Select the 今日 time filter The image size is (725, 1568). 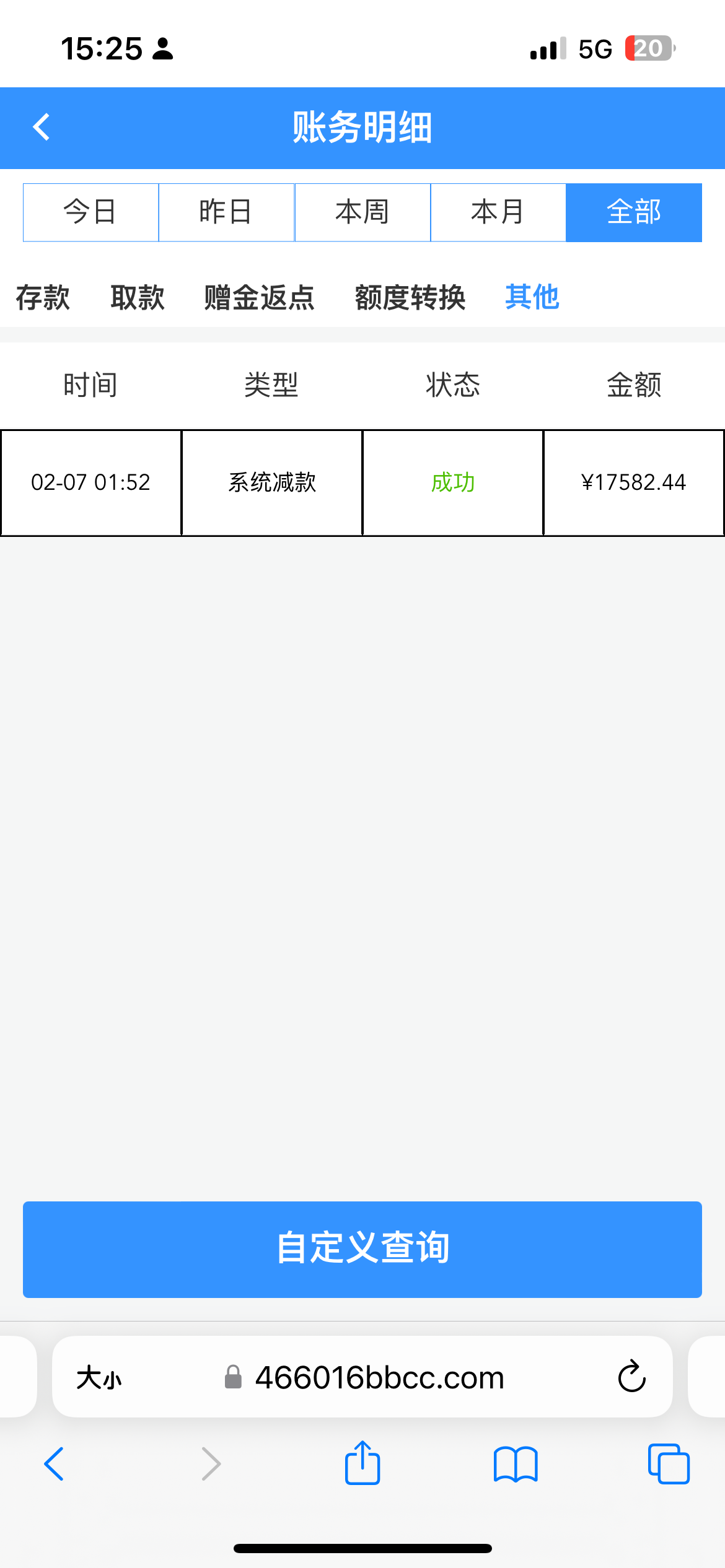coord(90,212)
